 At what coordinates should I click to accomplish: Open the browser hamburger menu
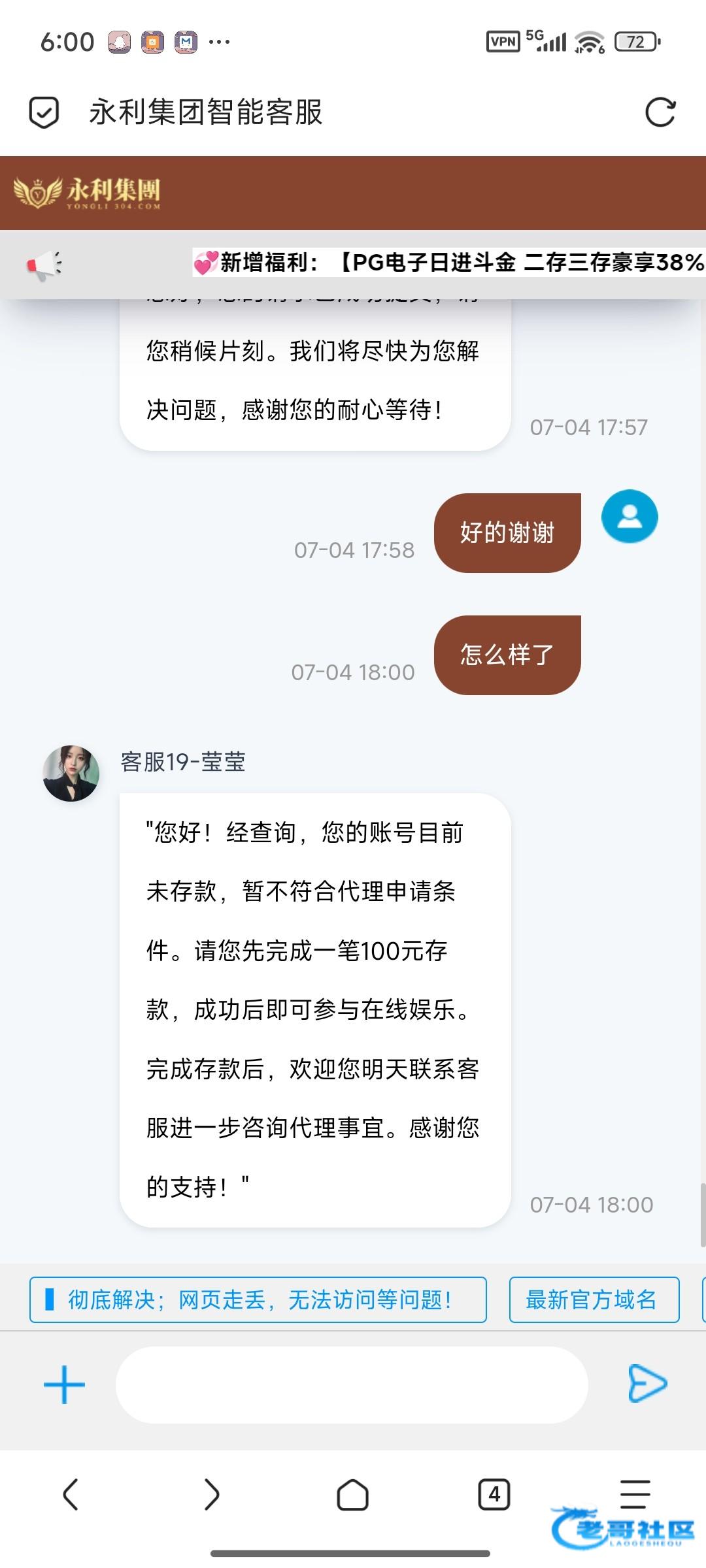point(635,1493)
